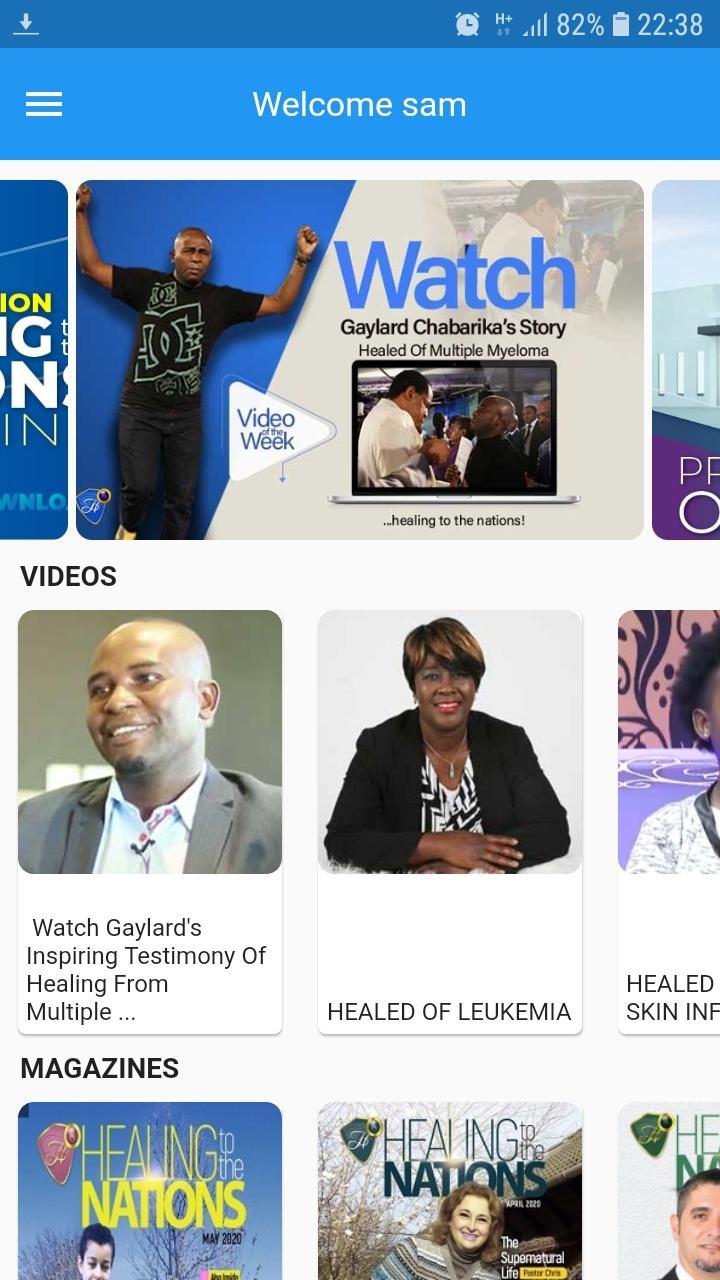The width and height of the screenshot is (720, 1280).
Task: Open Gaylard Chabarika's Video of the Week banner
Action: click(x=360, y=360)
